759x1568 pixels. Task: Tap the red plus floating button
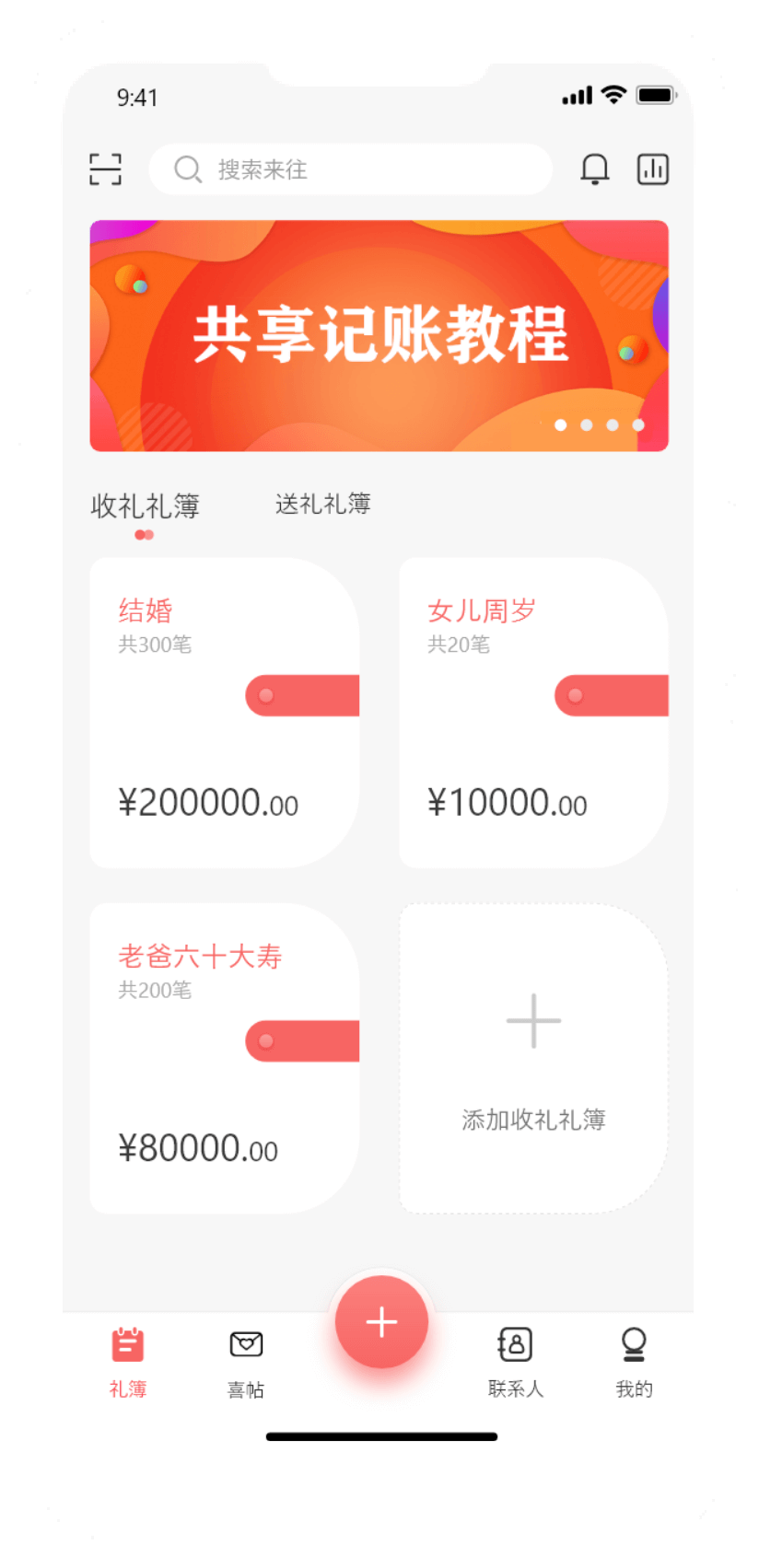point(381,1322)
